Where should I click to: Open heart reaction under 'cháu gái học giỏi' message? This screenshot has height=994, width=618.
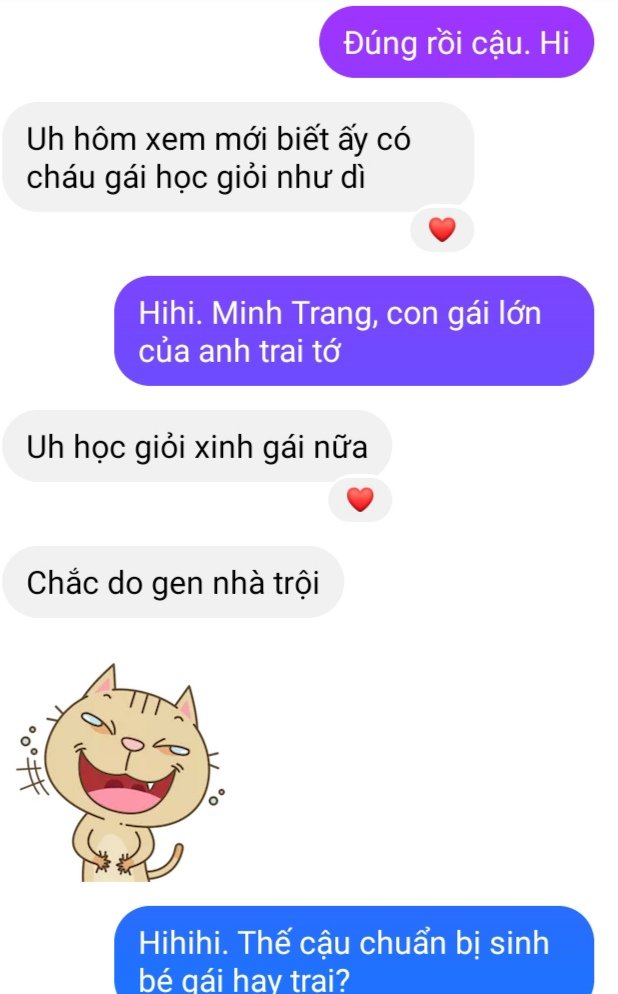[x=441, y=230]
